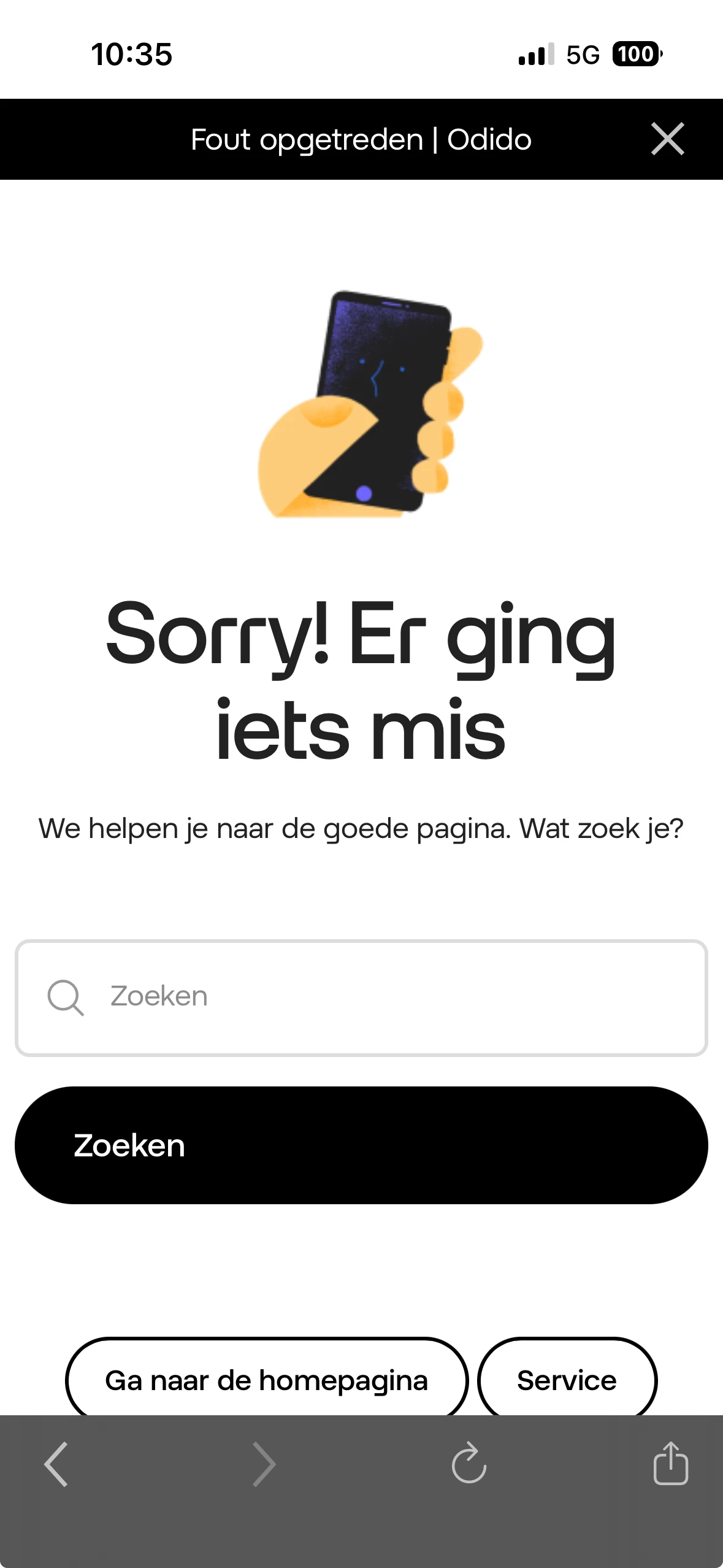Screen dimensions: 723x1568
Task: Close the in-app browser page
Action: pyautogui.click(x=667, y=139)
